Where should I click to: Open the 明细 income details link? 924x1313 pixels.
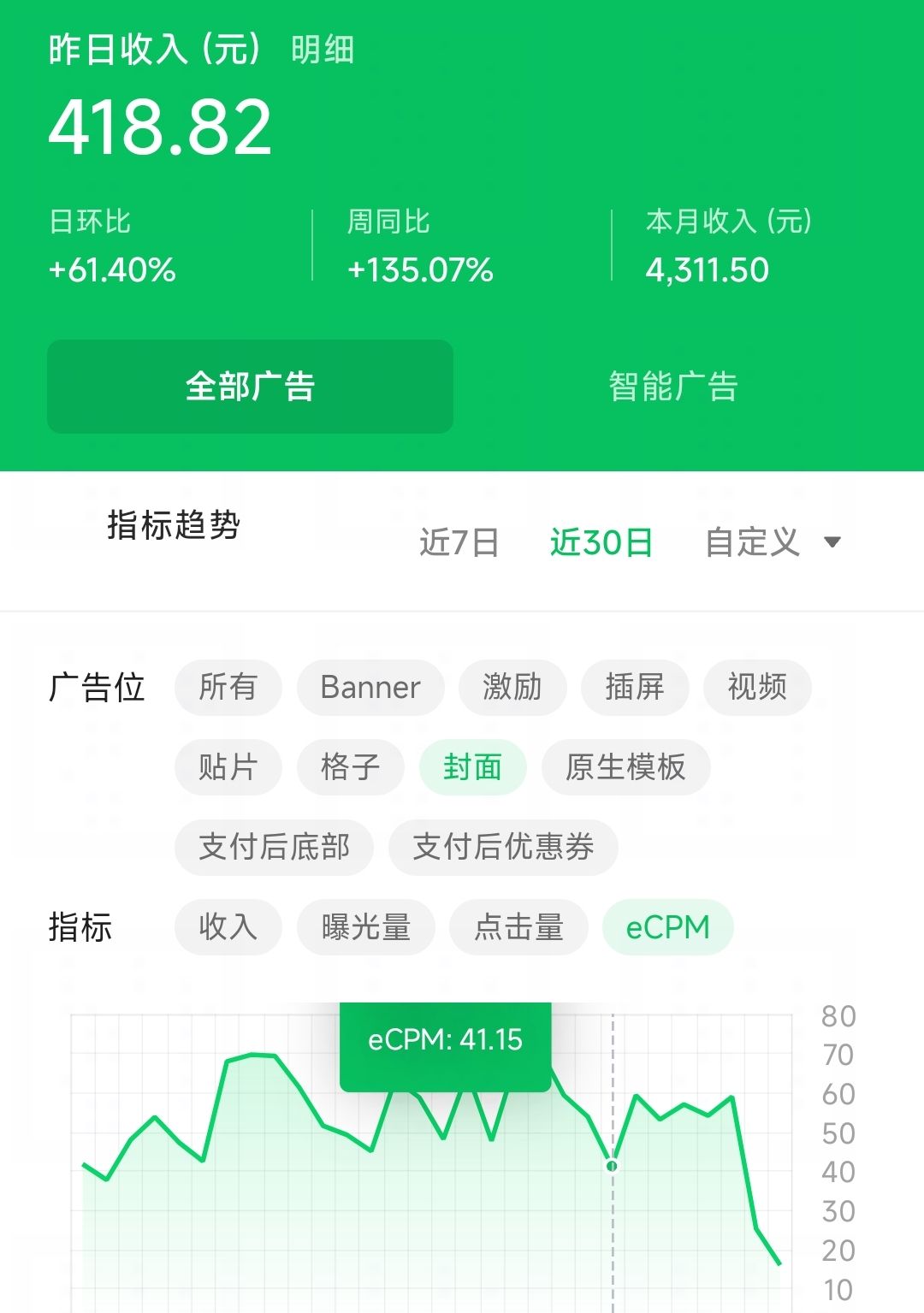[322, 50]
